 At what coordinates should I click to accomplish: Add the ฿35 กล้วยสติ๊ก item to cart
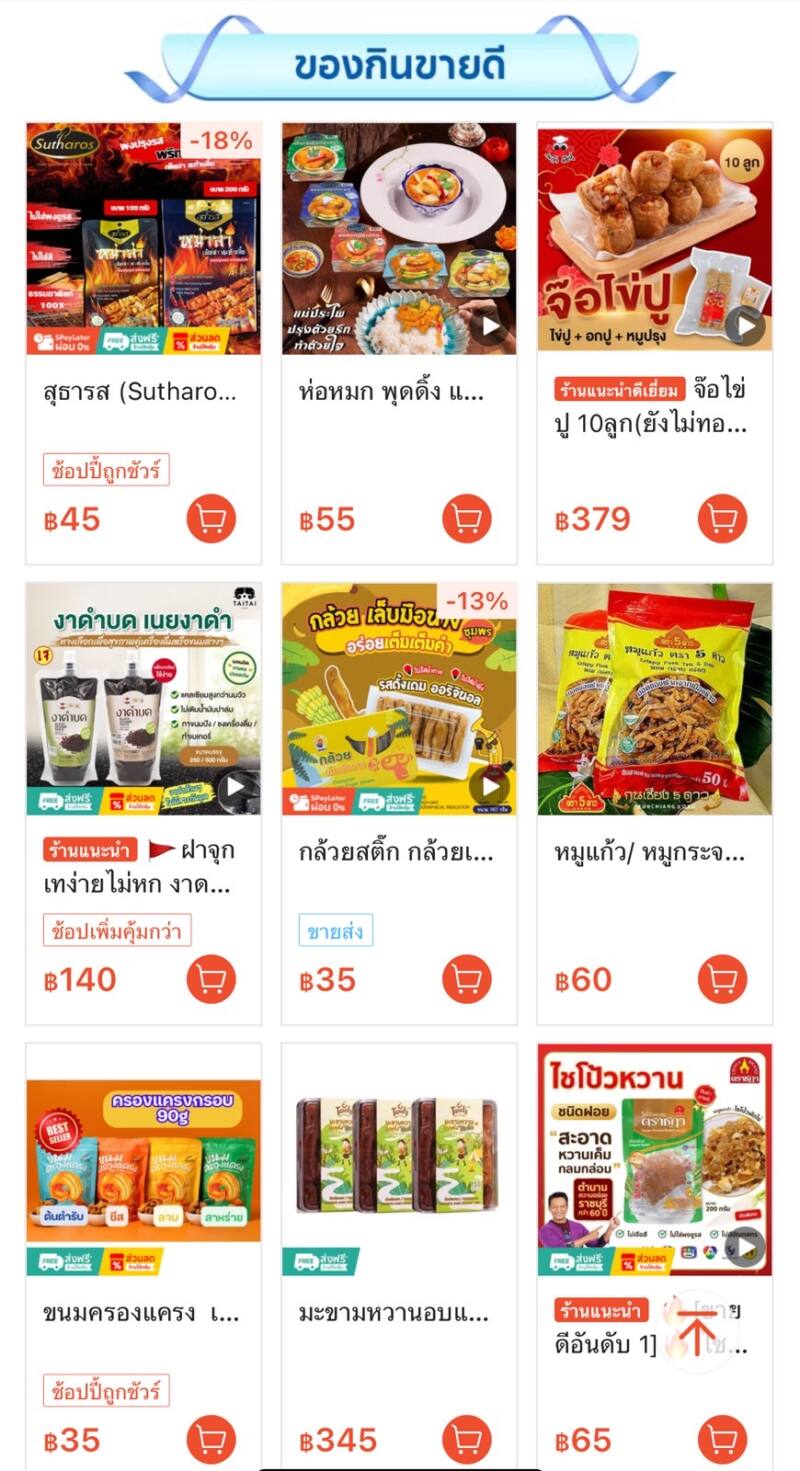[467, 979]
